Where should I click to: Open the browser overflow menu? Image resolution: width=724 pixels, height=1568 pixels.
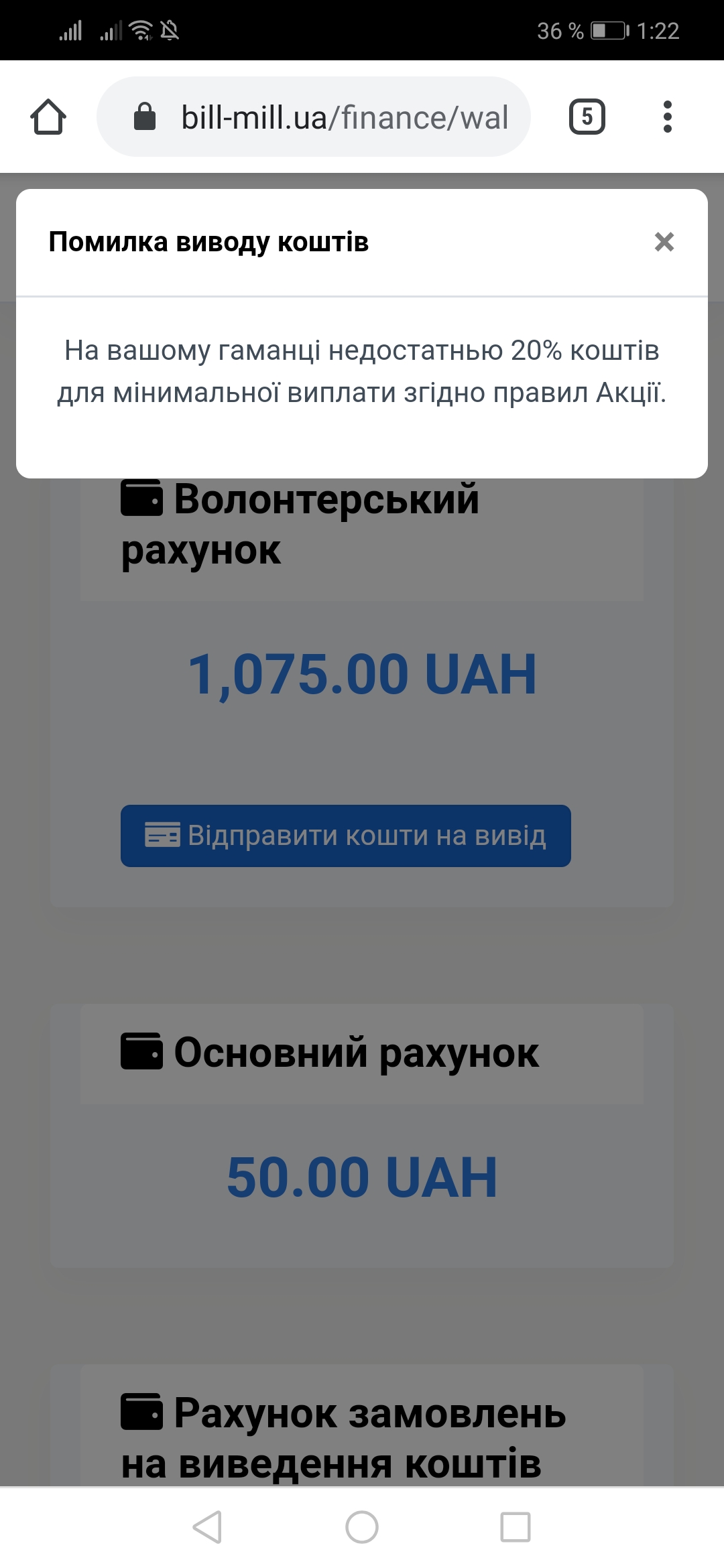tap(666, 117)
